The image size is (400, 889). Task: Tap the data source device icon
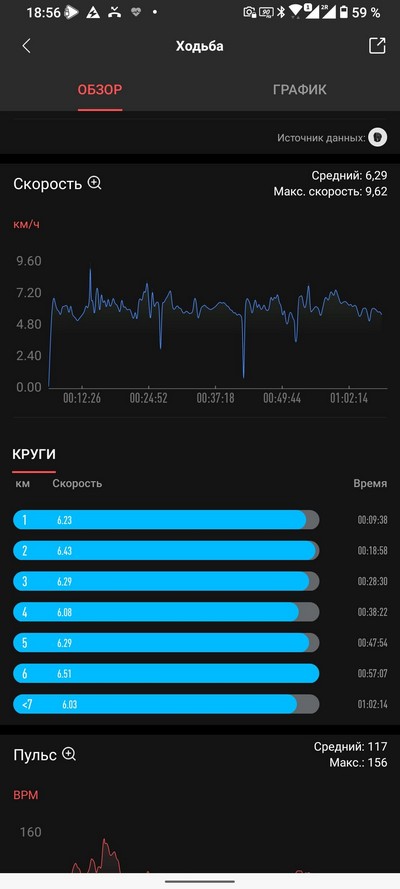click(377, 137)
